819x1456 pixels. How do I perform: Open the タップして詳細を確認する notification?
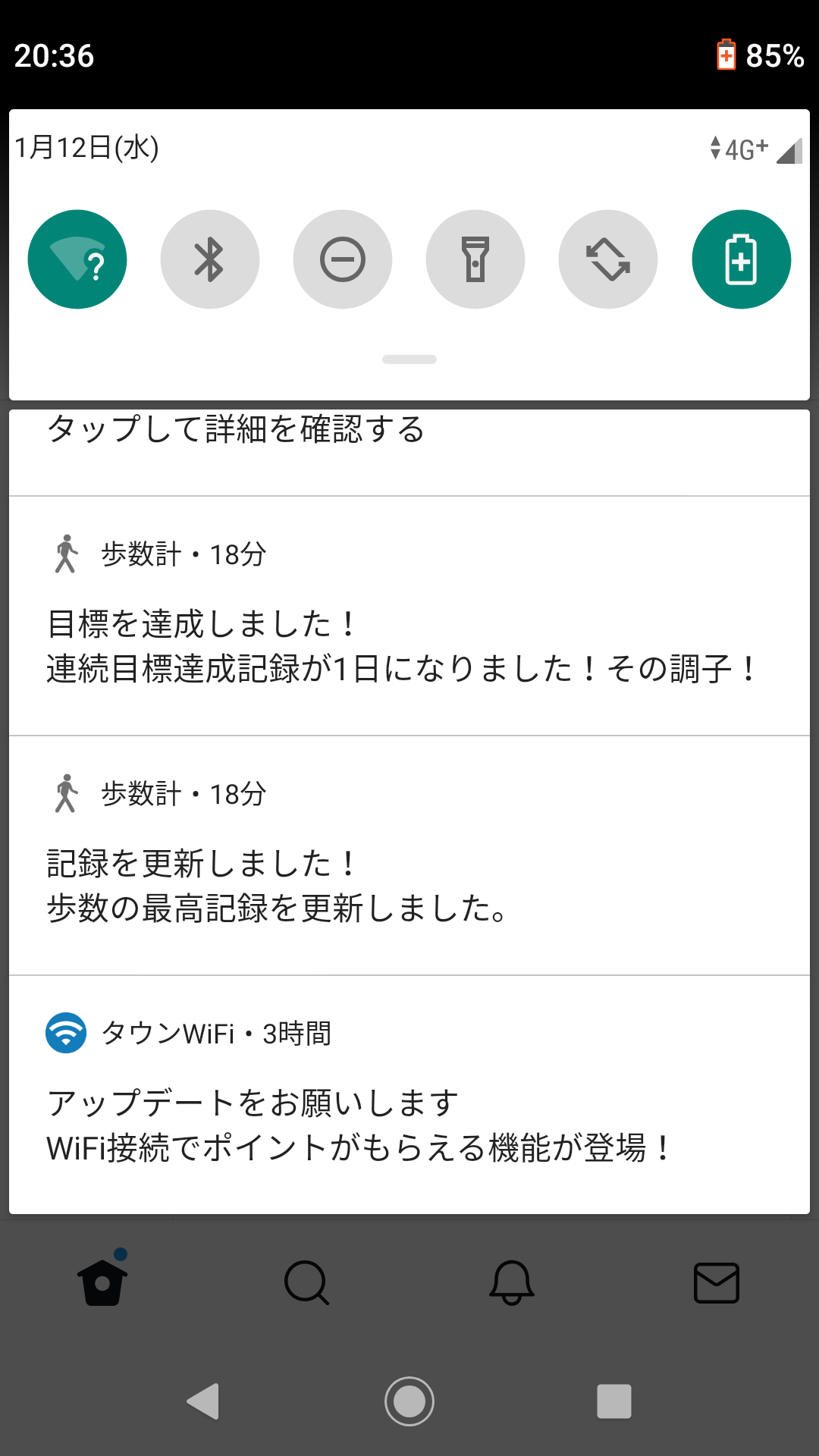(409, 453)
